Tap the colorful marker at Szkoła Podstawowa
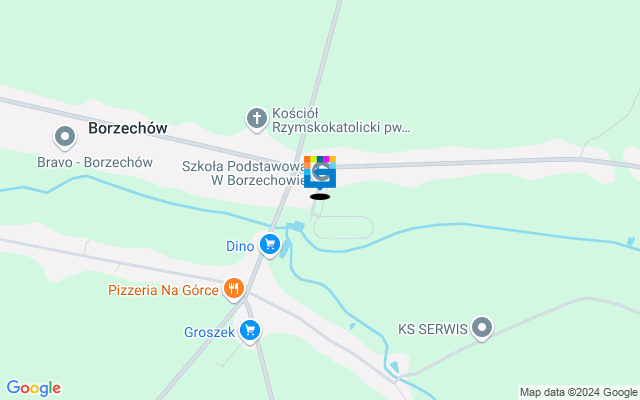 click(x=320, y=172)
